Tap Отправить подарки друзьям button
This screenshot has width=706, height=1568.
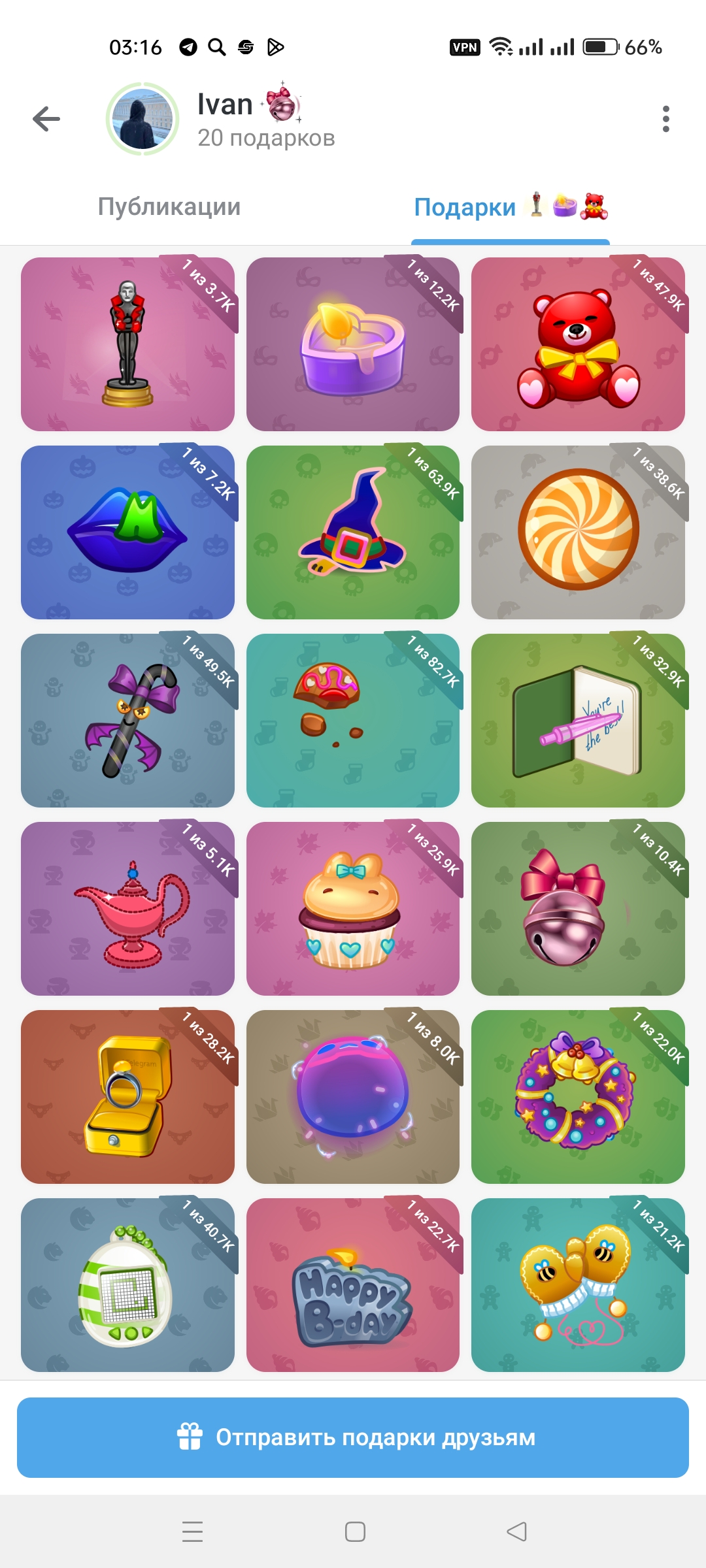click(x=353, y=1437)
